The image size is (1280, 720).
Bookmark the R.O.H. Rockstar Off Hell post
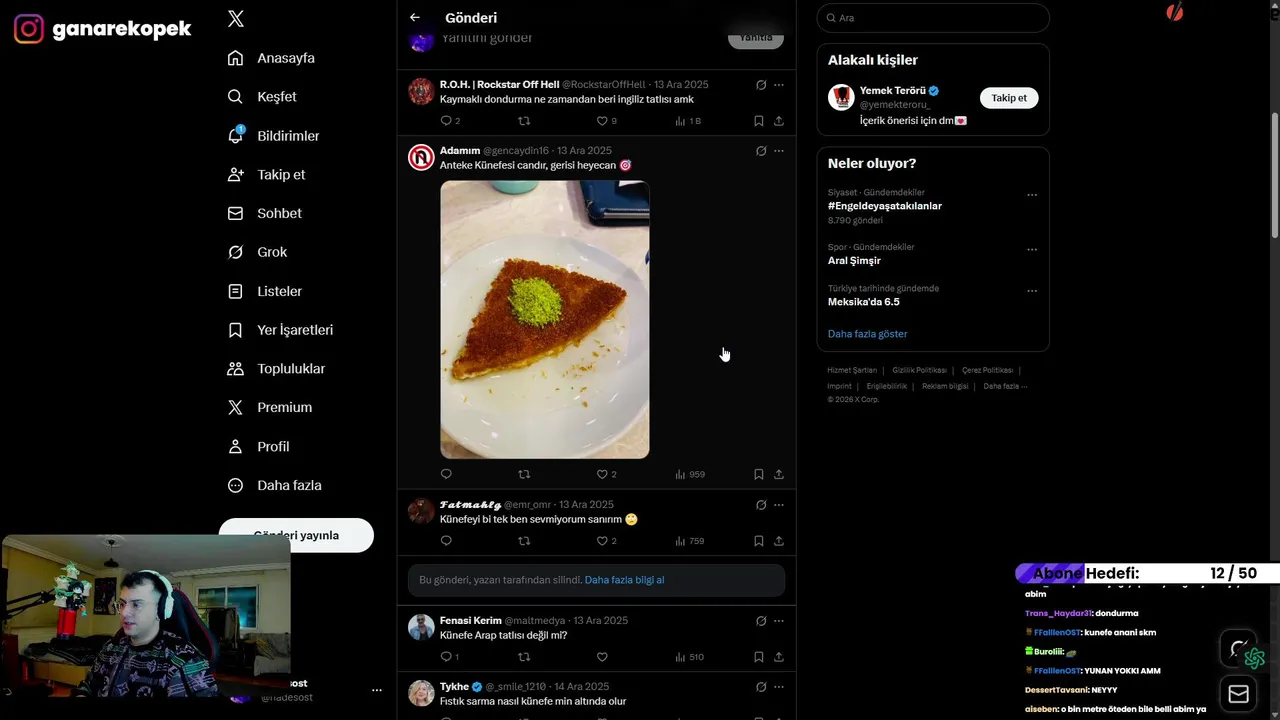coord(758,121)
